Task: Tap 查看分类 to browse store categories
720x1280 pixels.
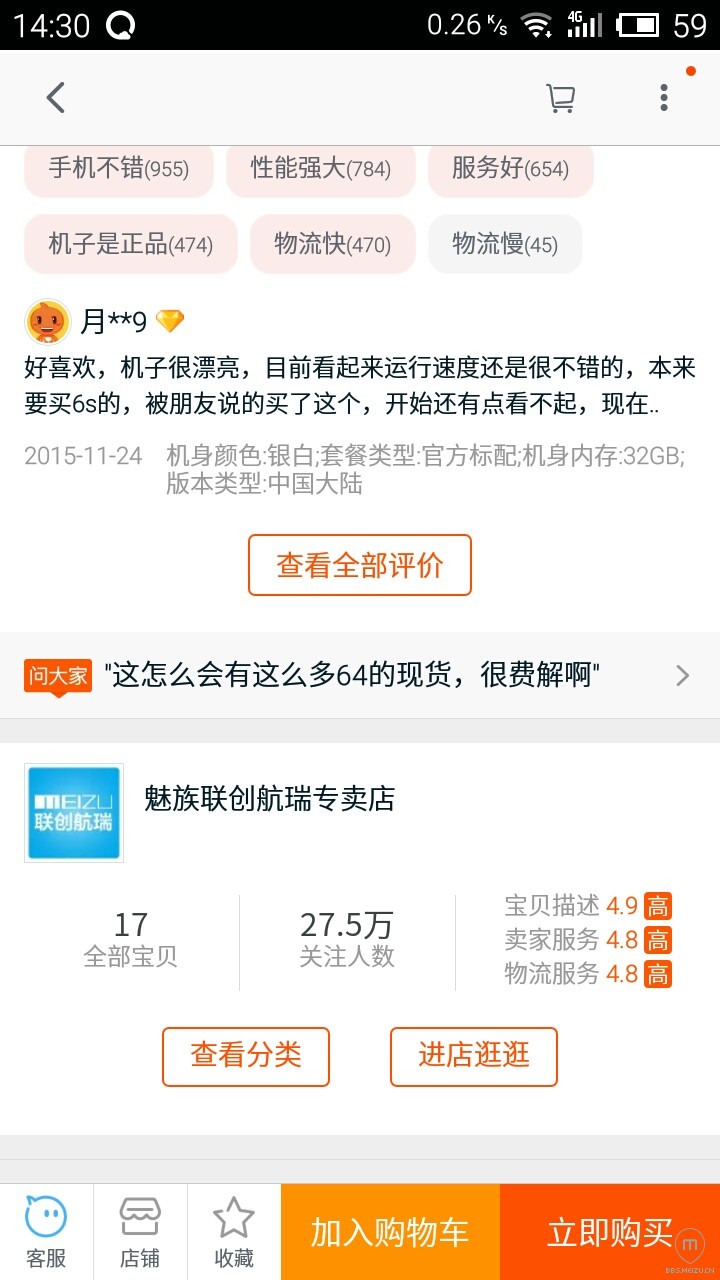Action: click(x=246, y=1056)
